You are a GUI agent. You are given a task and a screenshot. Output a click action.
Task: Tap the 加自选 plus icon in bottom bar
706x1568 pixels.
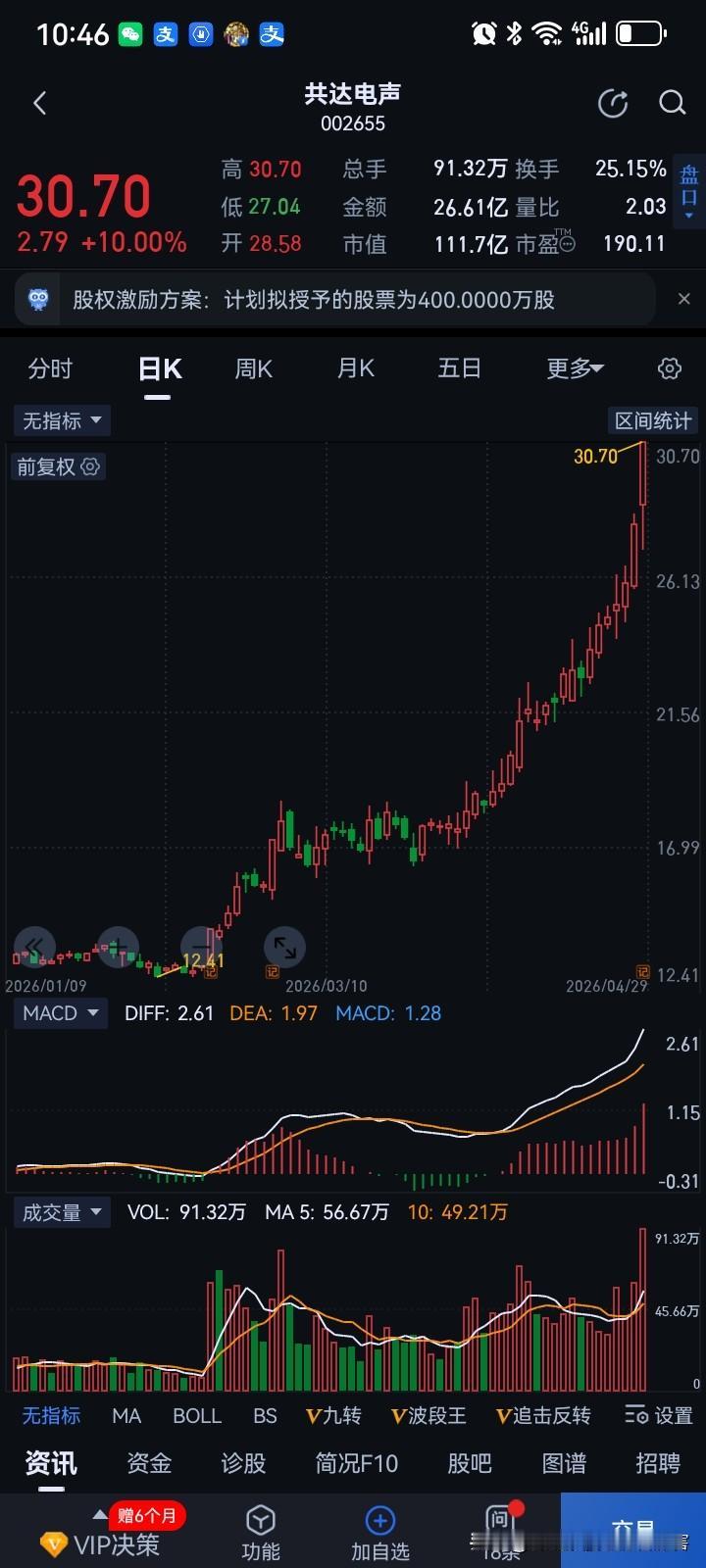(x=379, y=1522)
